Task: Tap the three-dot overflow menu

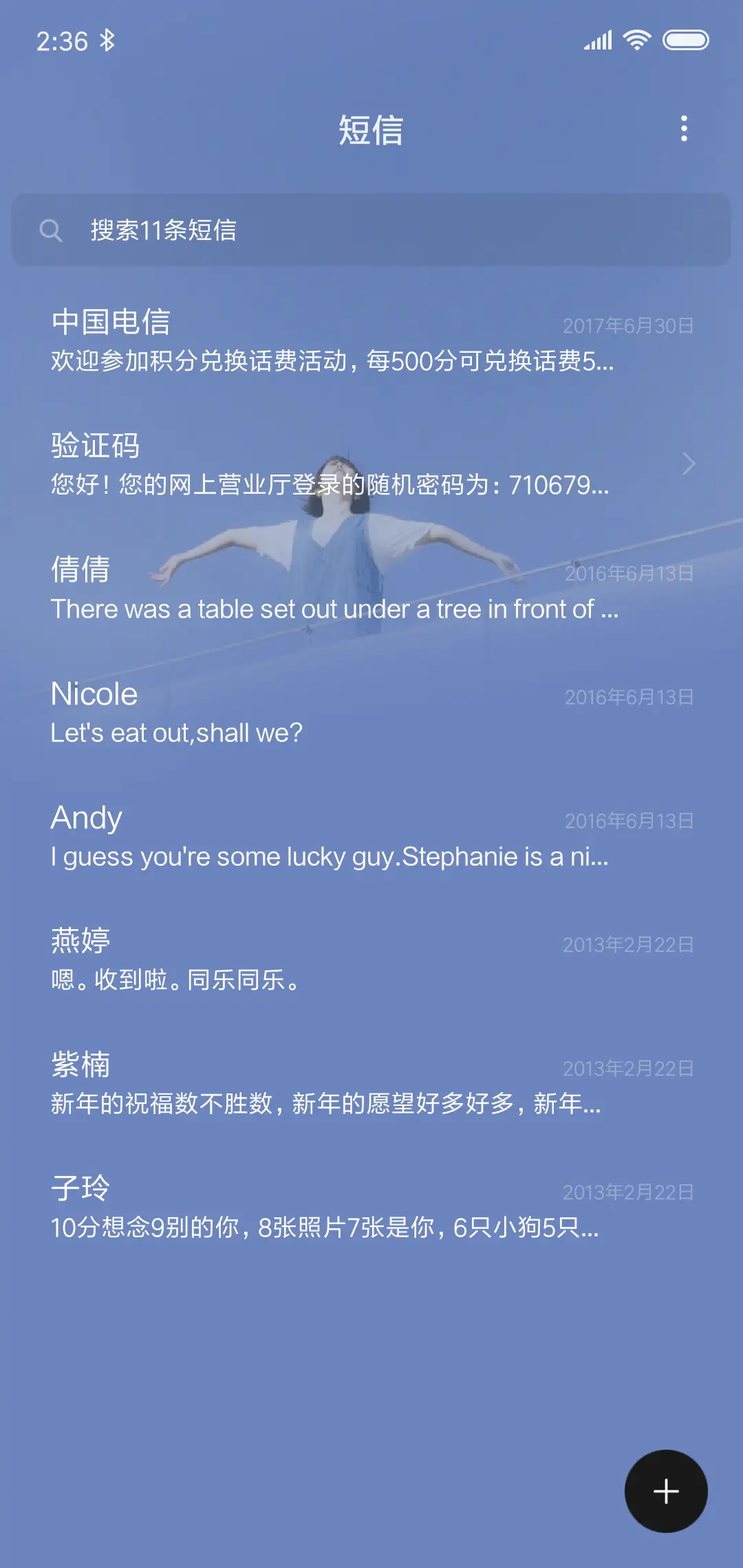Action: click(x=684, y=129)
